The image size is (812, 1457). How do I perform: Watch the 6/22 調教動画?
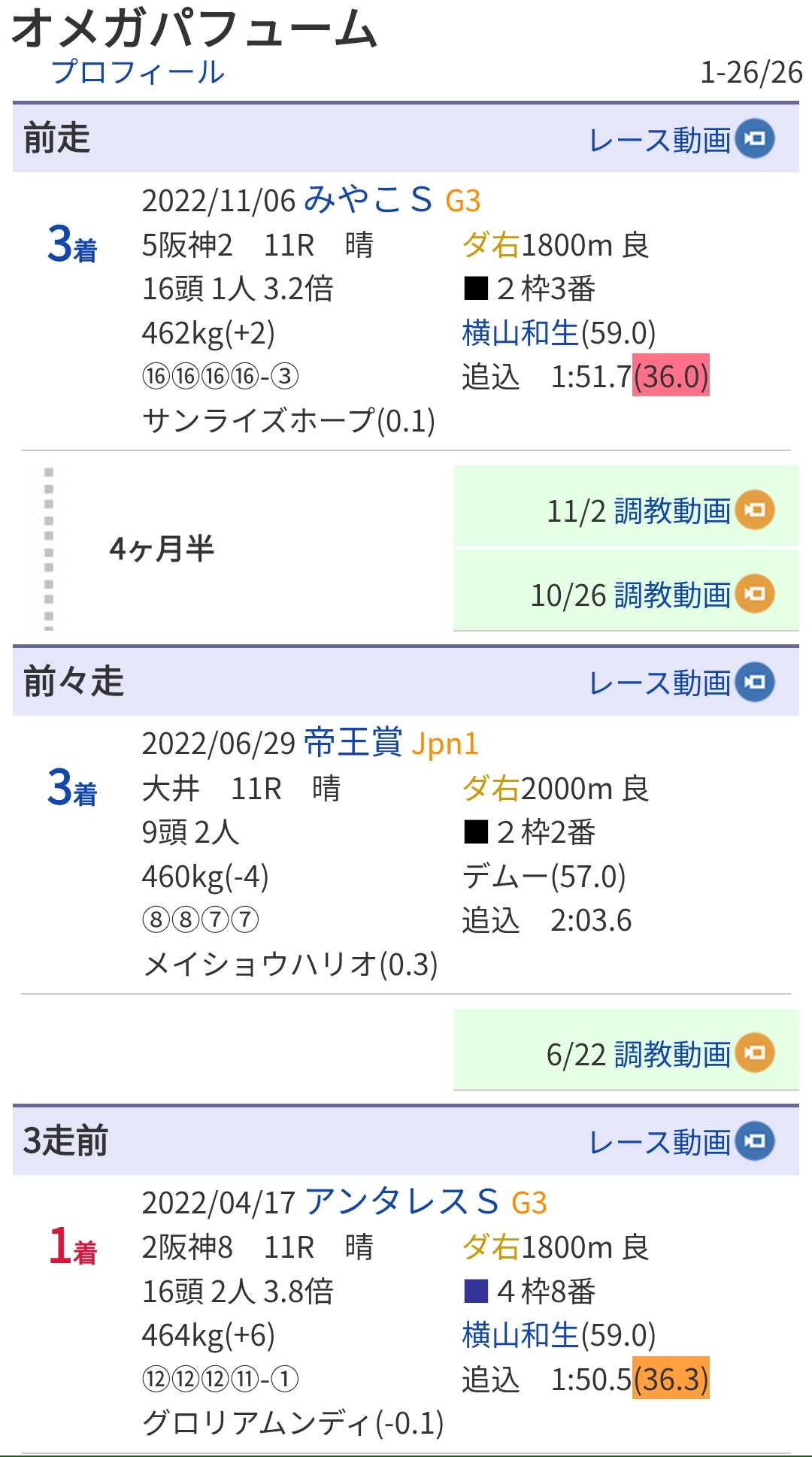660,1054
